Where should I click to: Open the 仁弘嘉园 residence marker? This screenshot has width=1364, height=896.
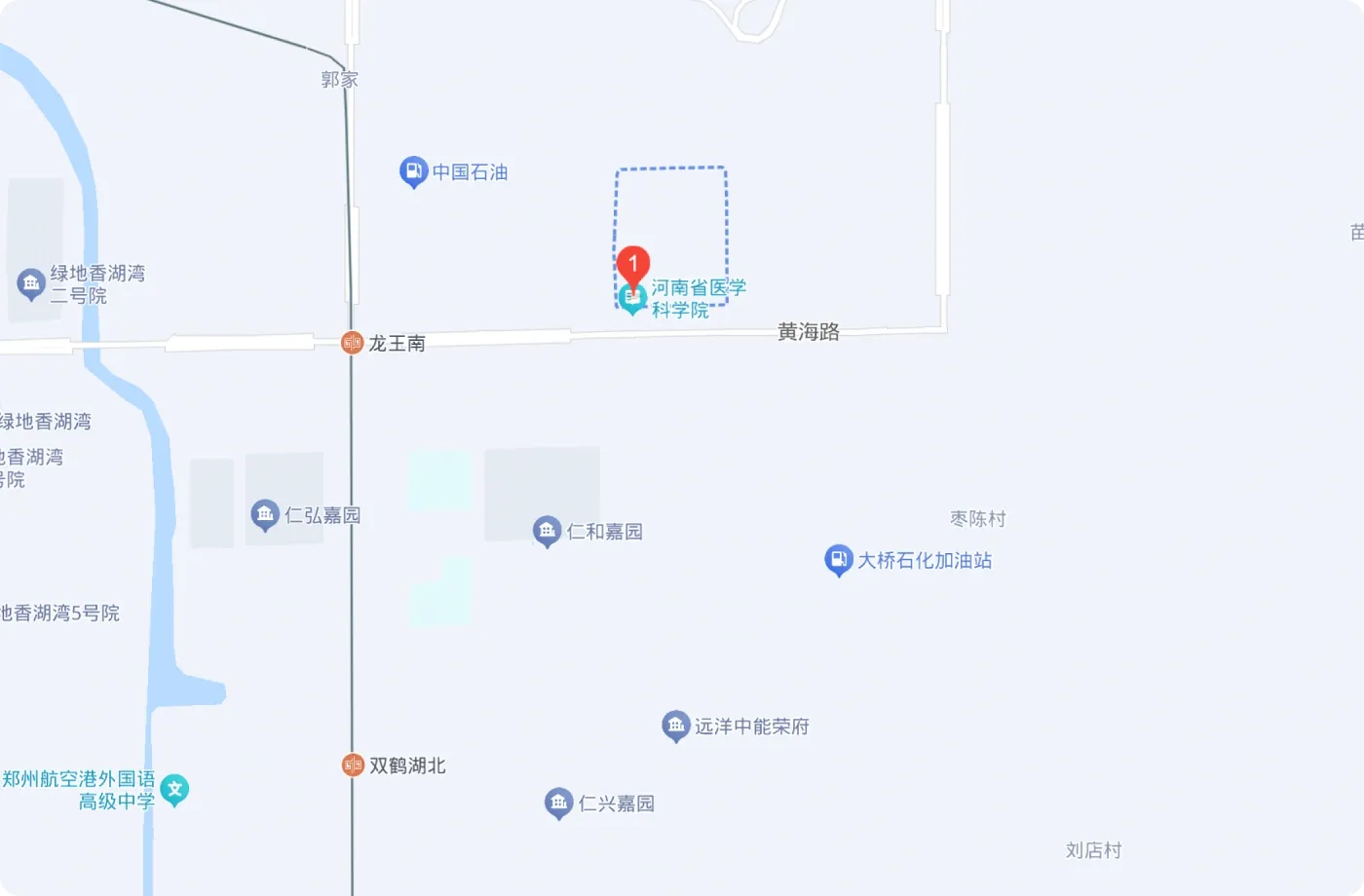pos(265,515)
